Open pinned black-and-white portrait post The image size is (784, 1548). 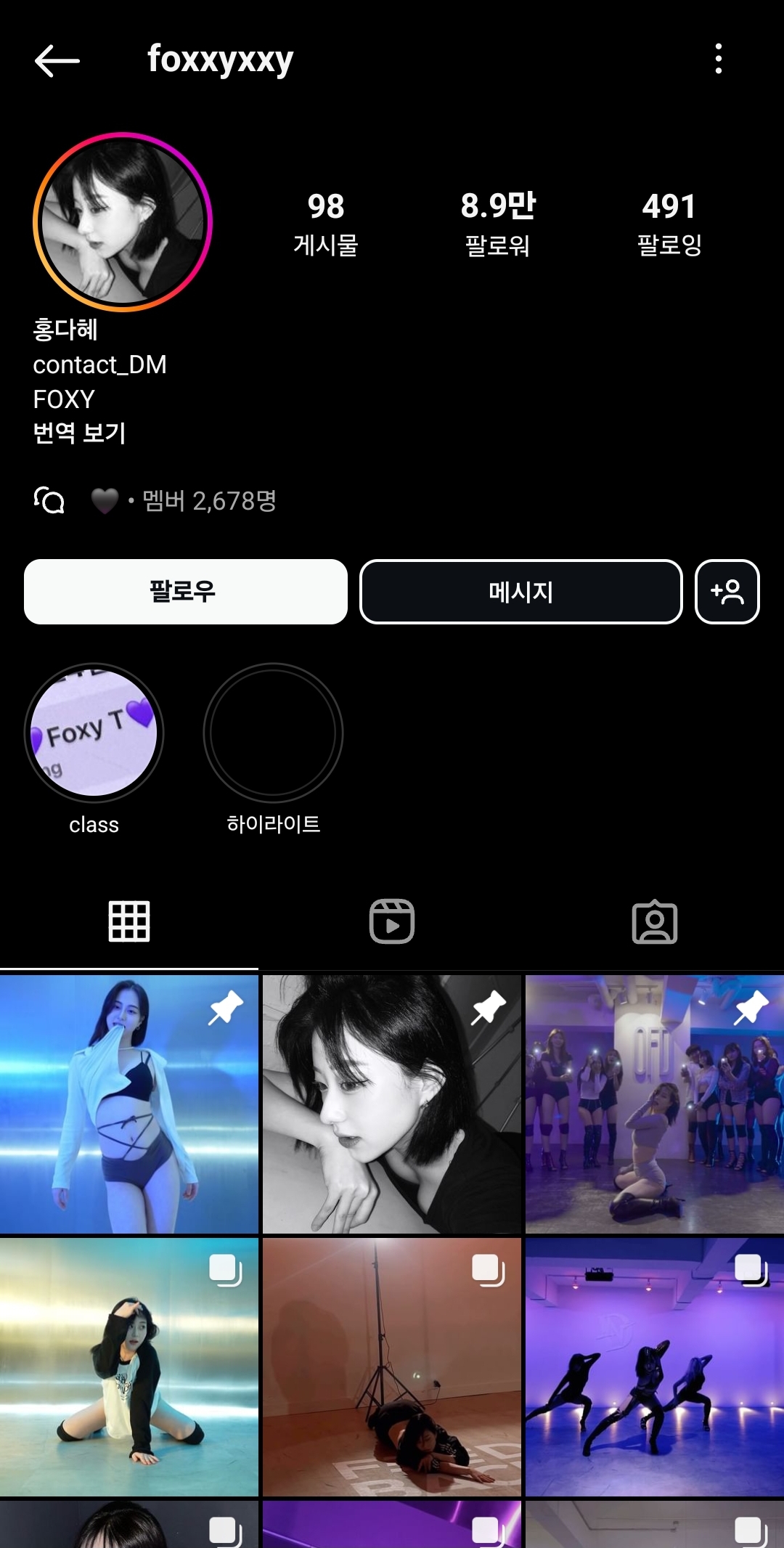click(392, 1104)
